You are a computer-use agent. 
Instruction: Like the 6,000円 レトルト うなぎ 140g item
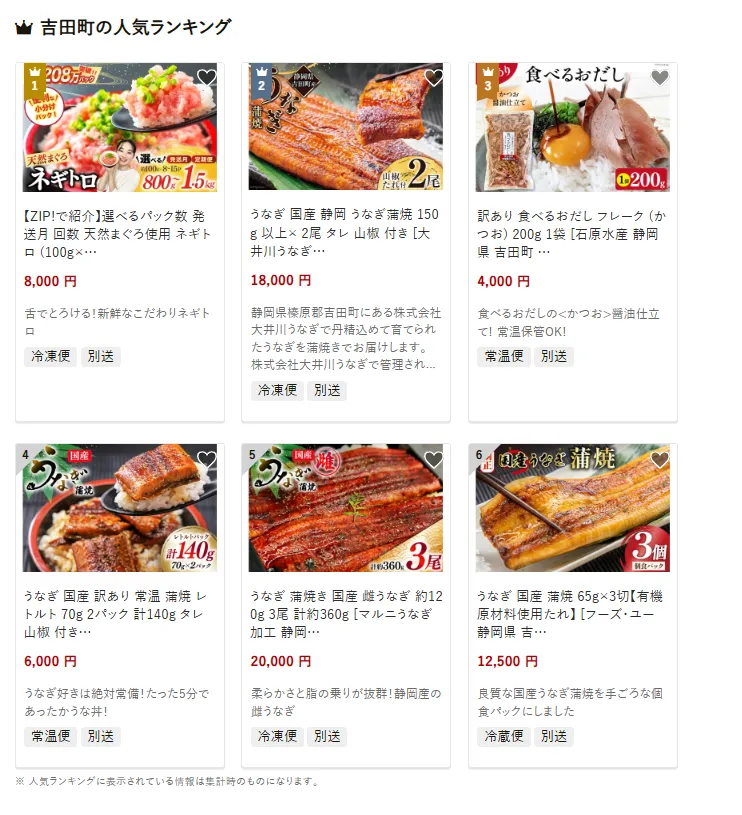[206, 459]
